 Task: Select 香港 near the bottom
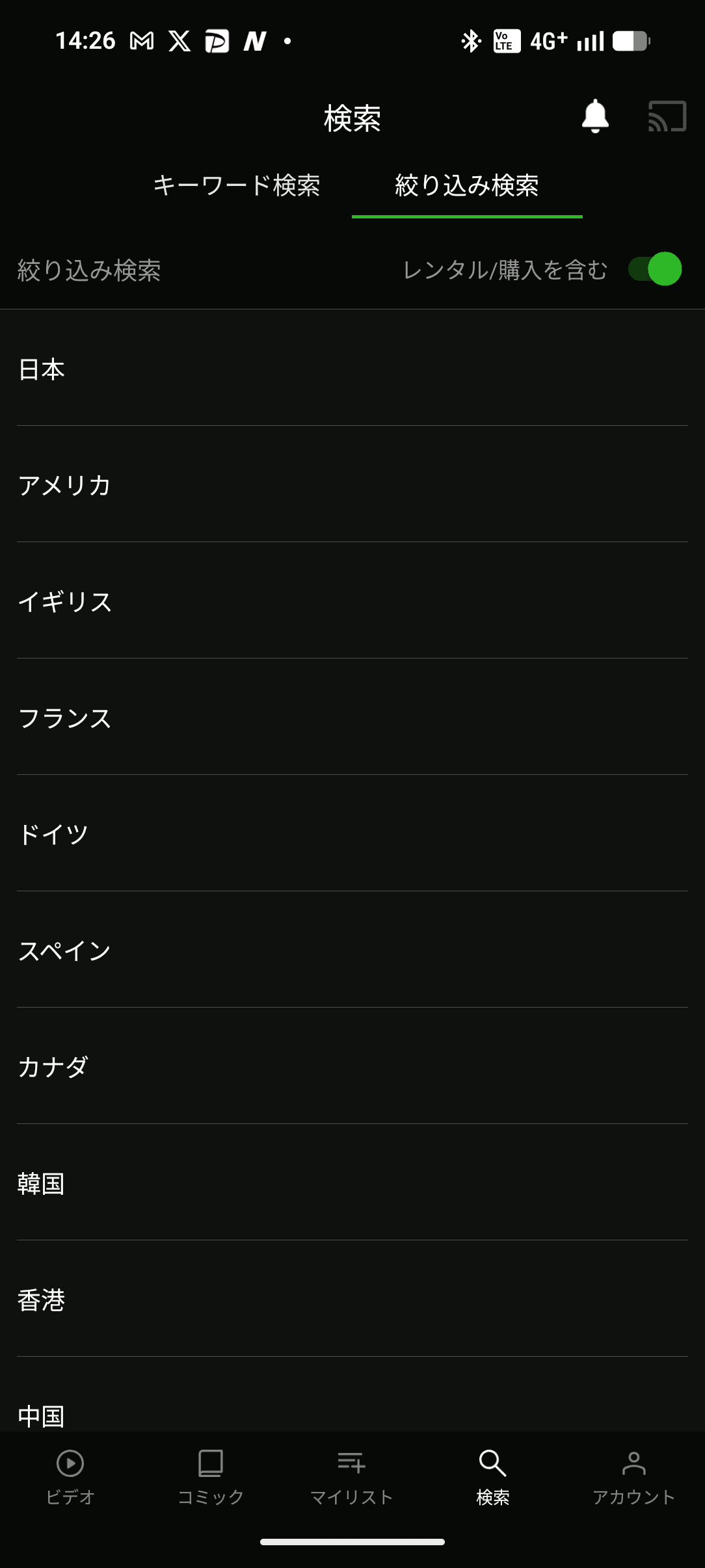351,1299
